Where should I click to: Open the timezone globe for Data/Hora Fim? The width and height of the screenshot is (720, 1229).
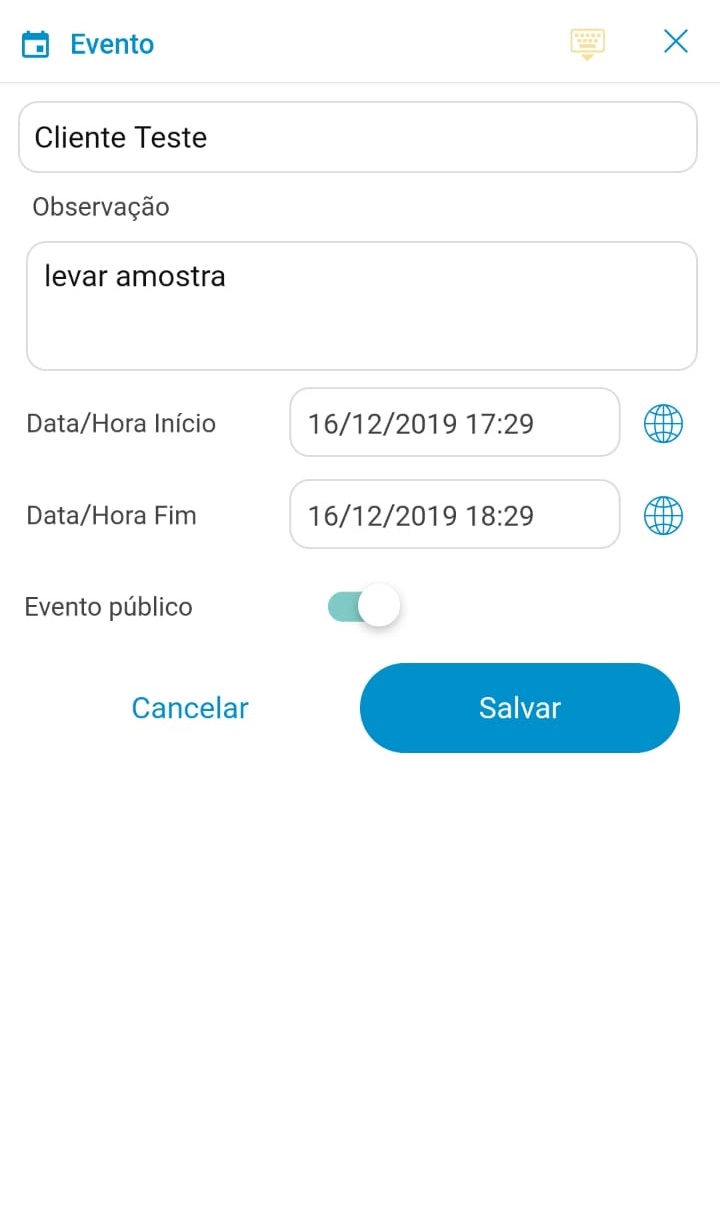pos(663,515)
